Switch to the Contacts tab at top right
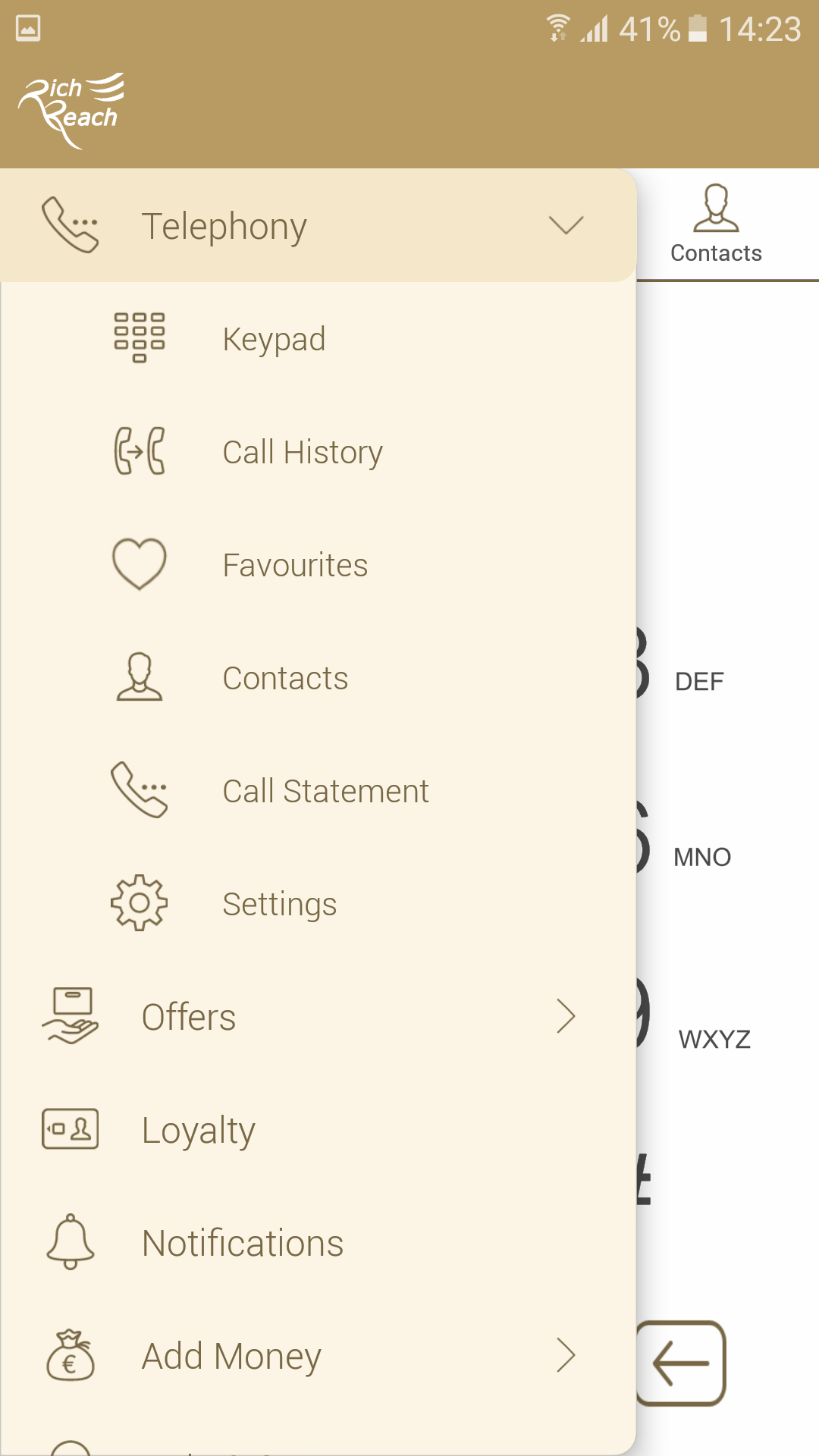 click(717, 224)
